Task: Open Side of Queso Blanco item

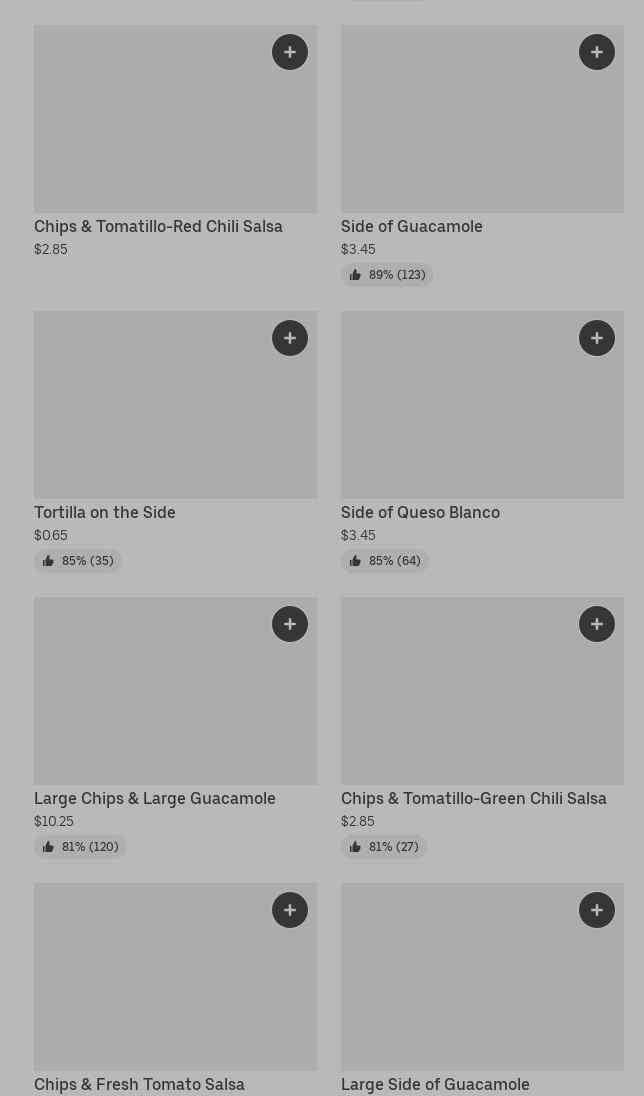Action: click(420, 512)
